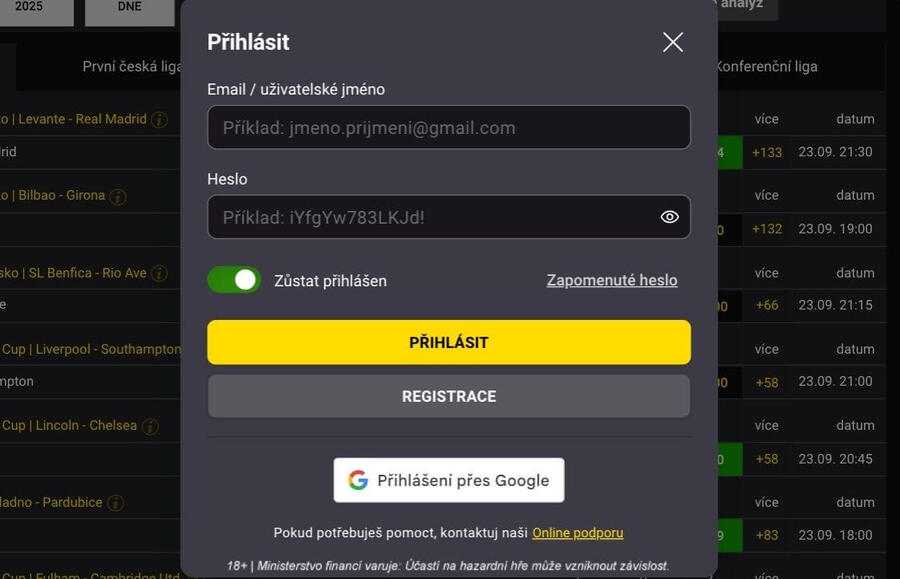Contact Online podporu for help
Image resolution: width=900 pixels, height=579 pixels.
(x=577, y=533)
